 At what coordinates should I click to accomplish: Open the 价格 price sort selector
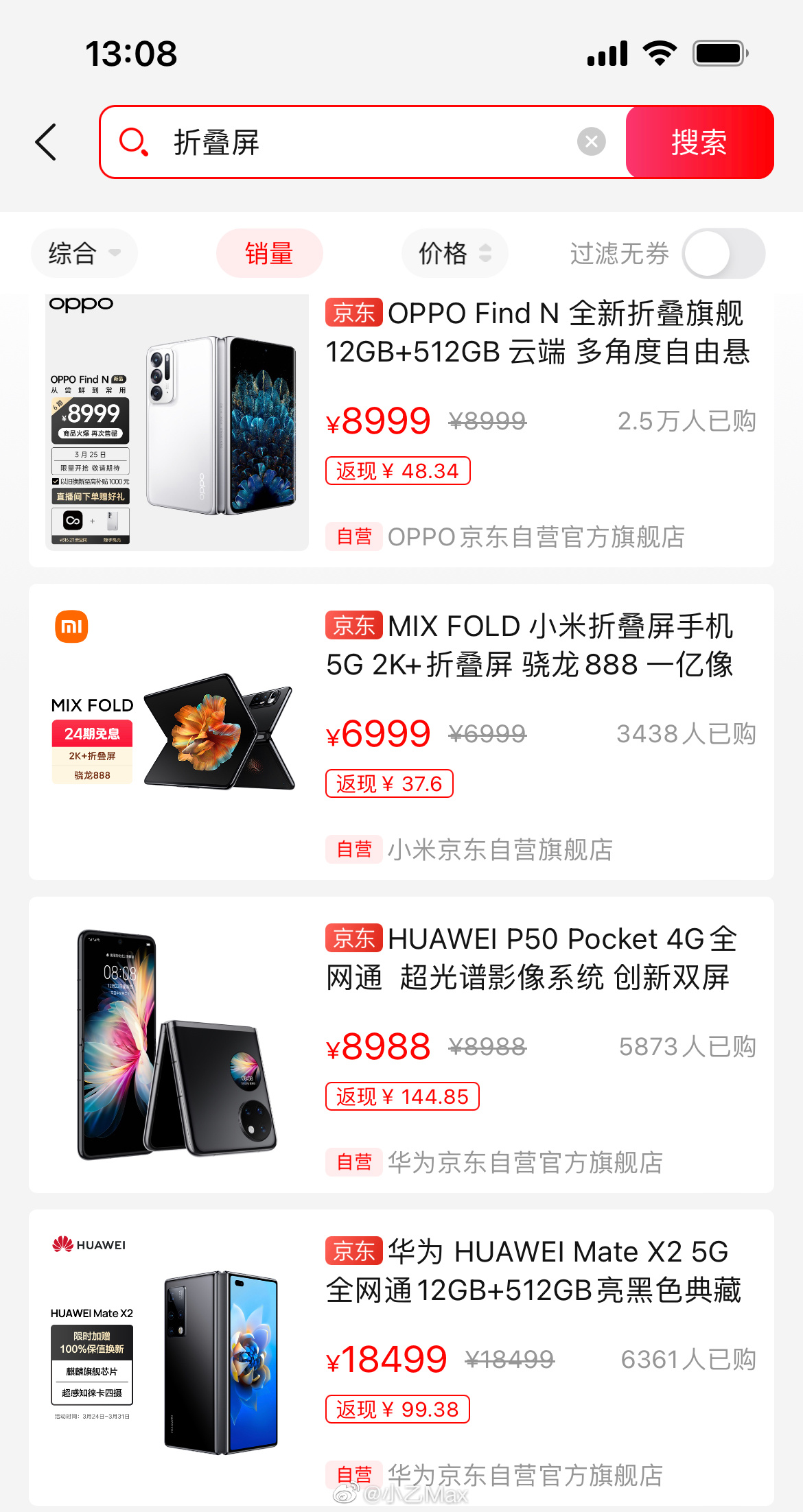[454, 253]
